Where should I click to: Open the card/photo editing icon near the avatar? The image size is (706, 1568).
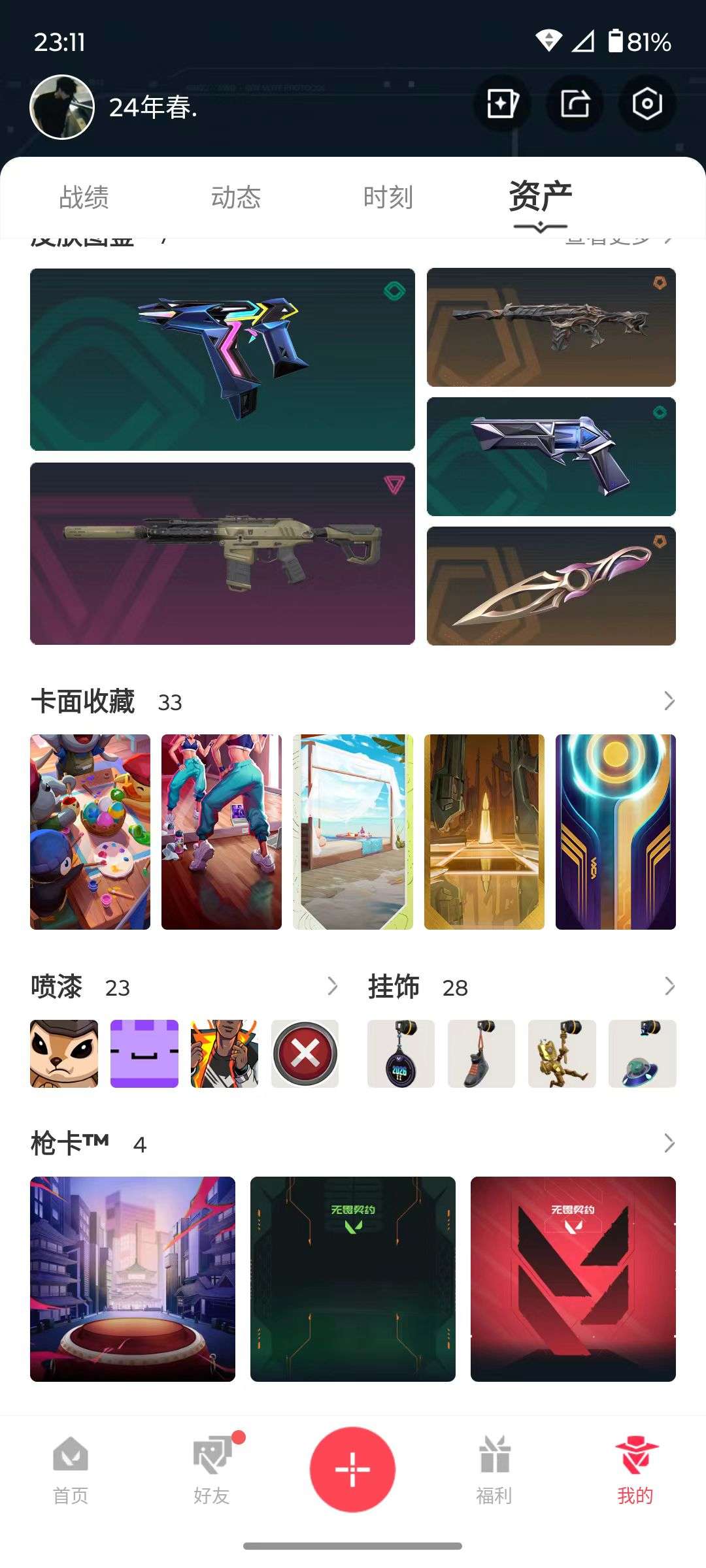coord(502,105)
